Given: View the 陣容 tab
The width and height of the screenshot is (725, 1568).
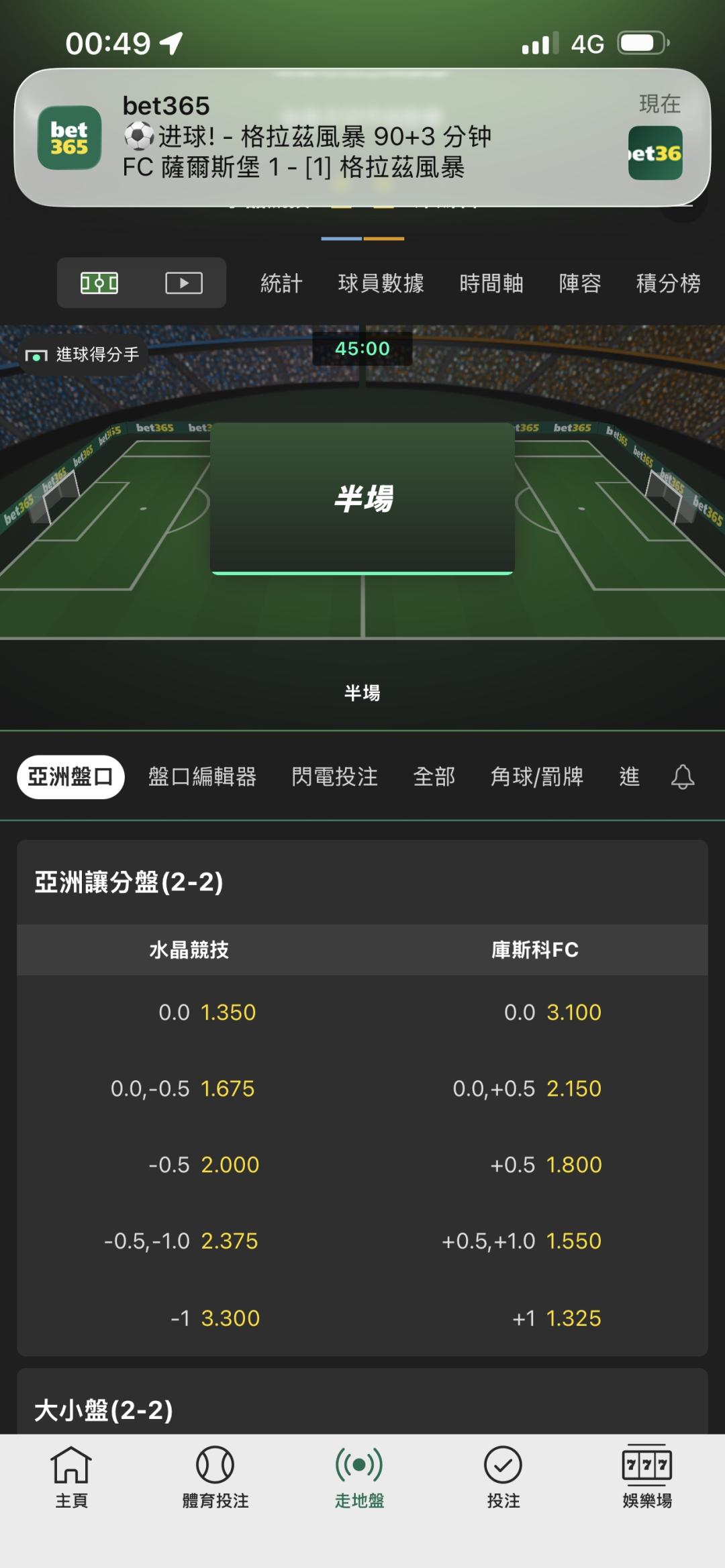Looking at the screenshot, I should (580, 283).
